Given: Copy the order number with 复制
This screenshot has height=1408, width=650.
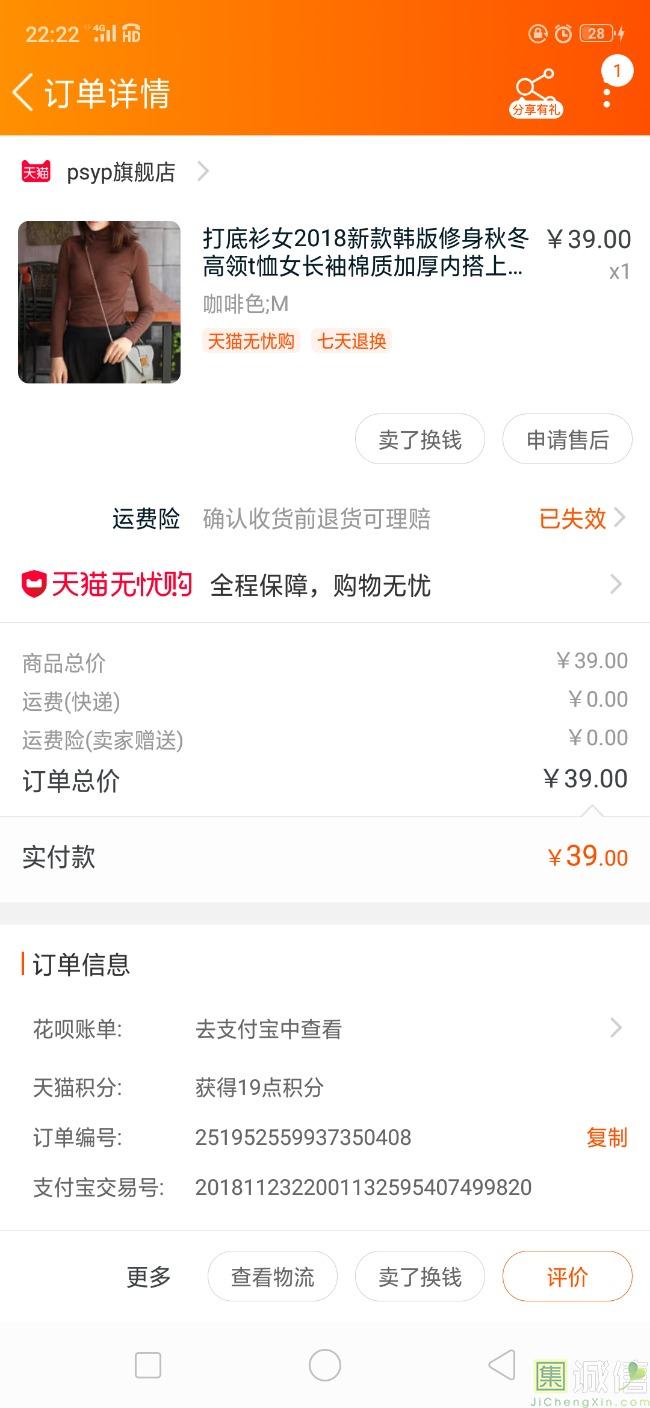Looking at the screenshot, I should tap(606, 1137).
